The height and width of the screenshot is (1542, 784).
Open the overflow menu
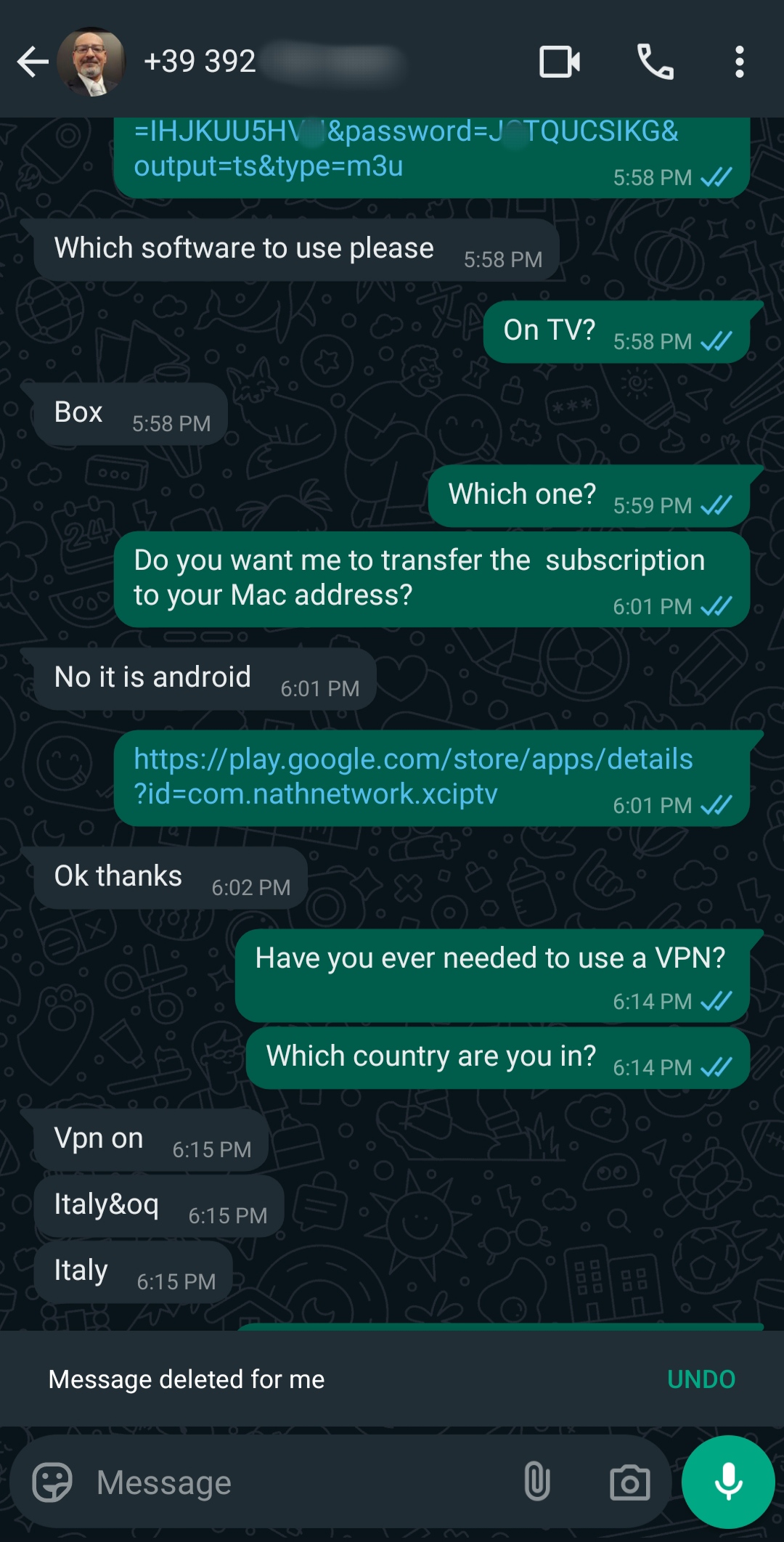(x=739, y=62)
